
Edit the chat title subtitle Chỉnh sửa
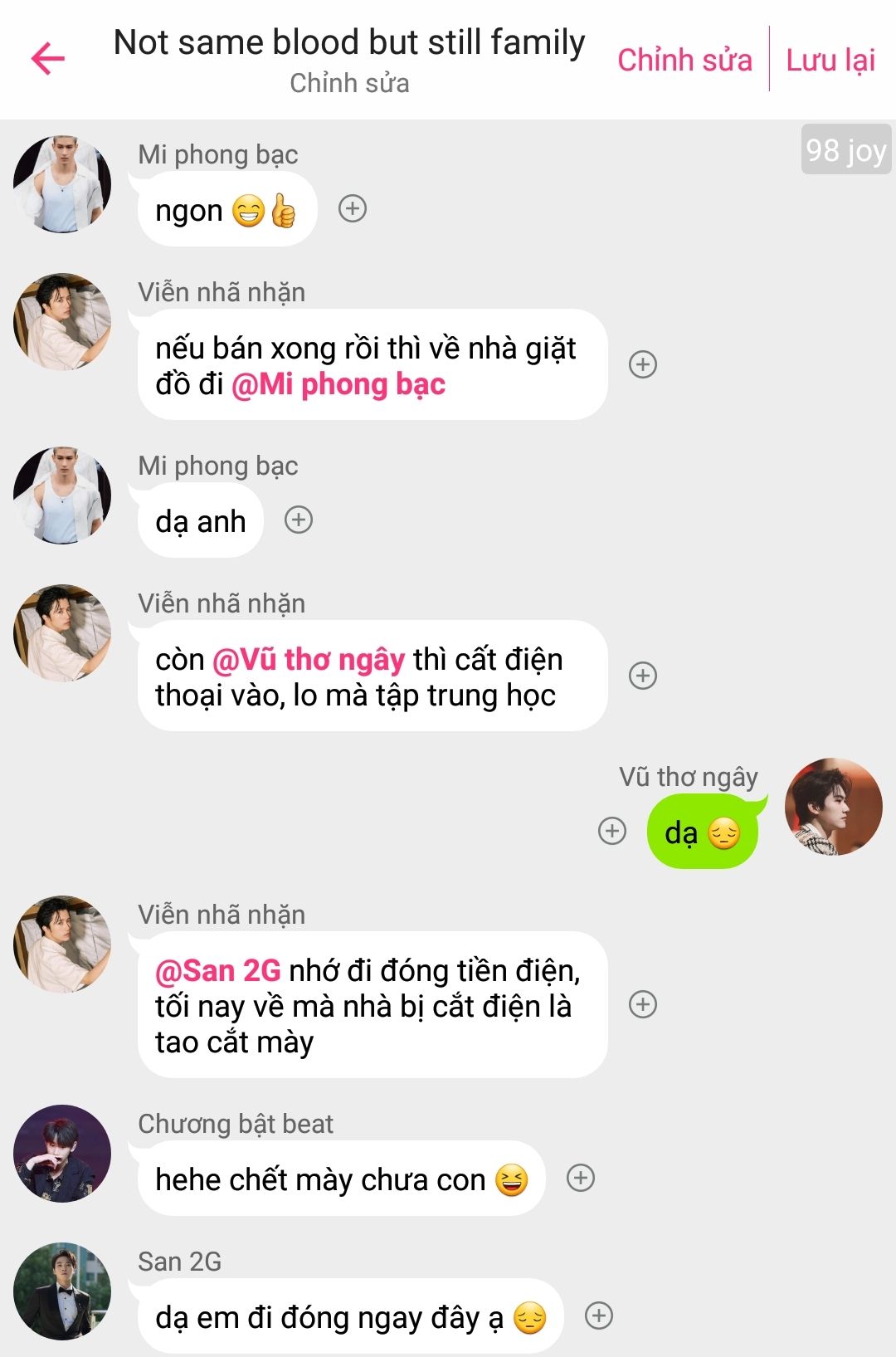[349, 84]
